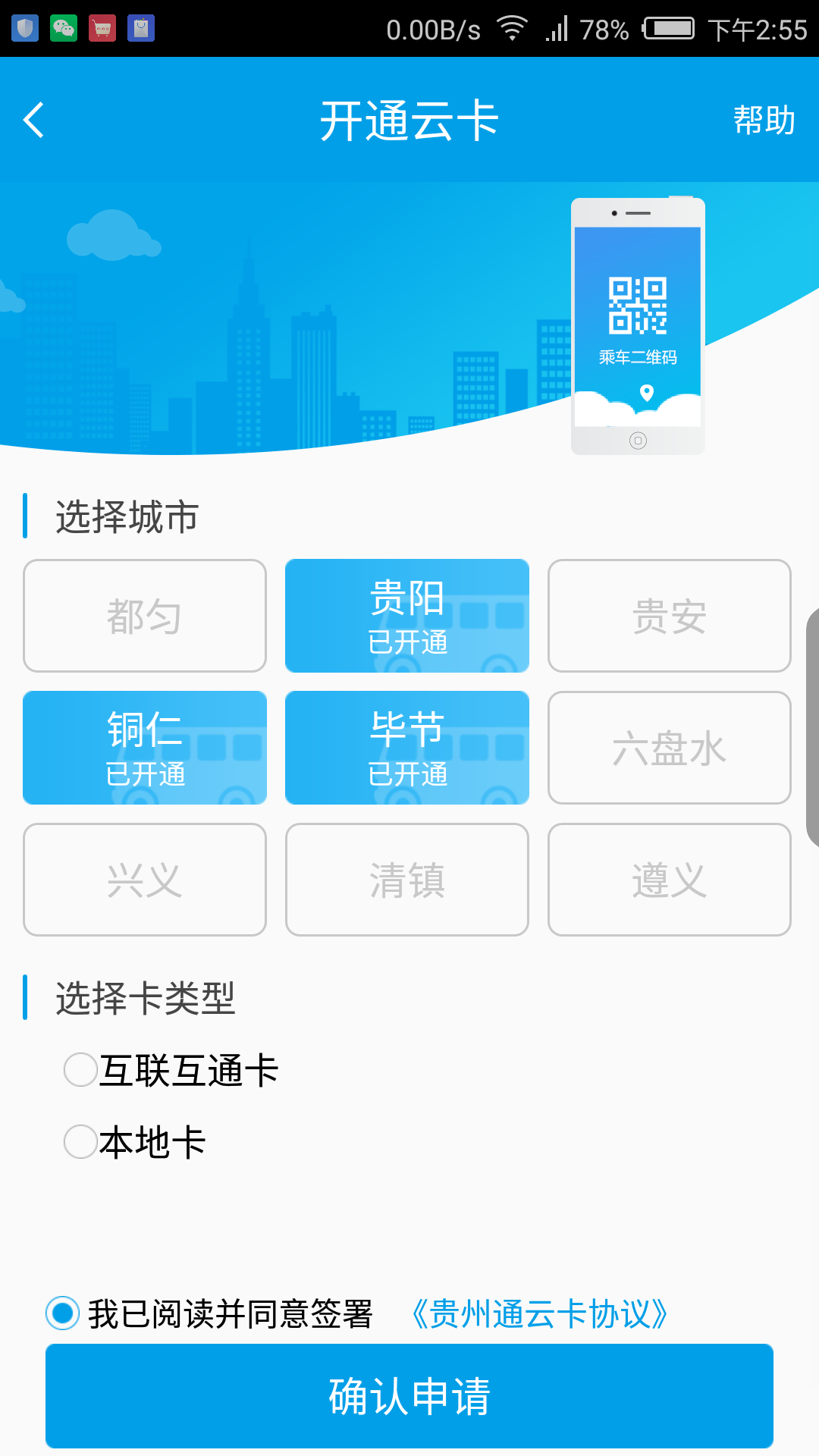Select the city 贵阳
The image size is (819, 1456).
[x=406, y=616]
